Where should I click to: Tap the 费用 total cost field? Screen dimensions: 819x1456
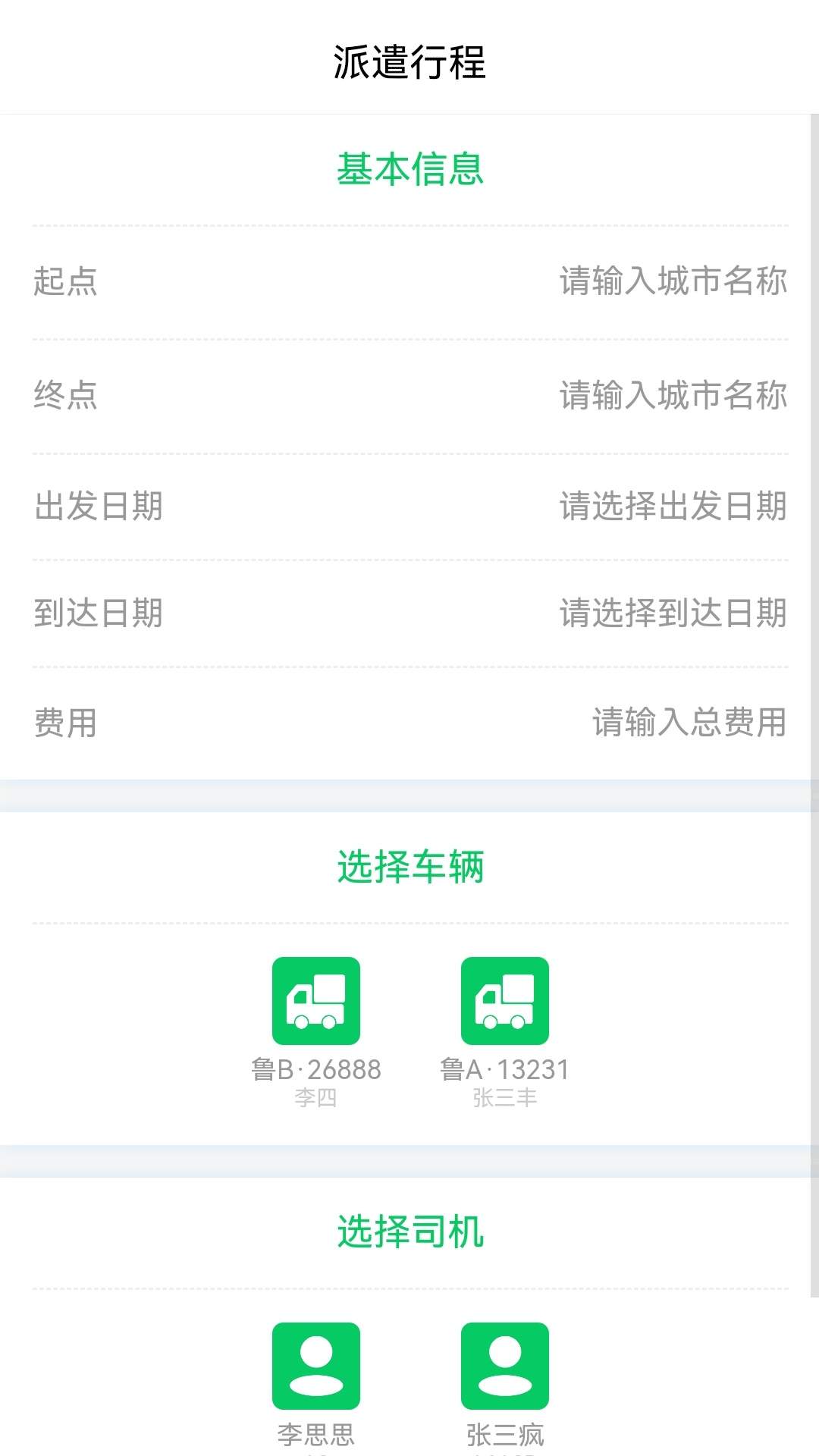689,722
